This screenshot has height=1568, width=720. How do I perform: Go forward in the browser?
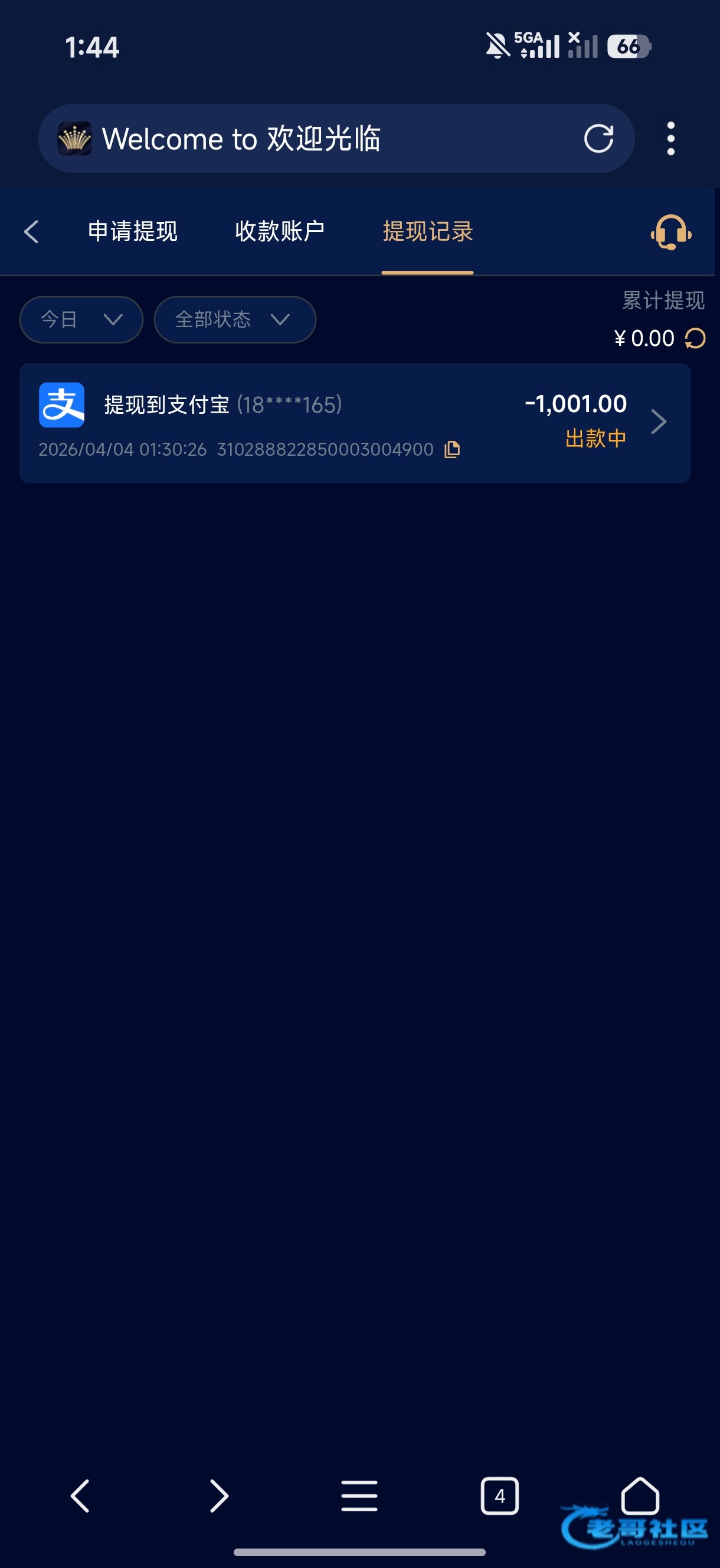pyautogui.click(x=219, y=1496)
